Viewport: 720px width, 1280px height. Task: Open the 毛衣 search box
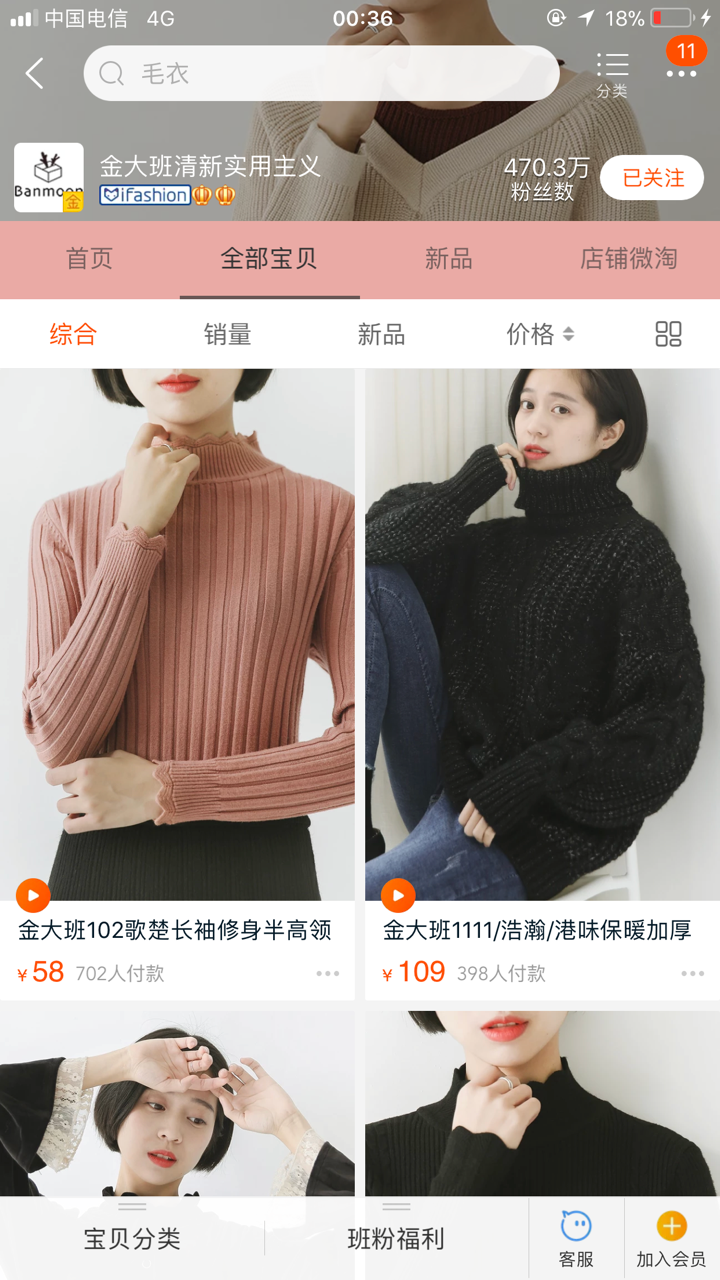coord(321,73)
